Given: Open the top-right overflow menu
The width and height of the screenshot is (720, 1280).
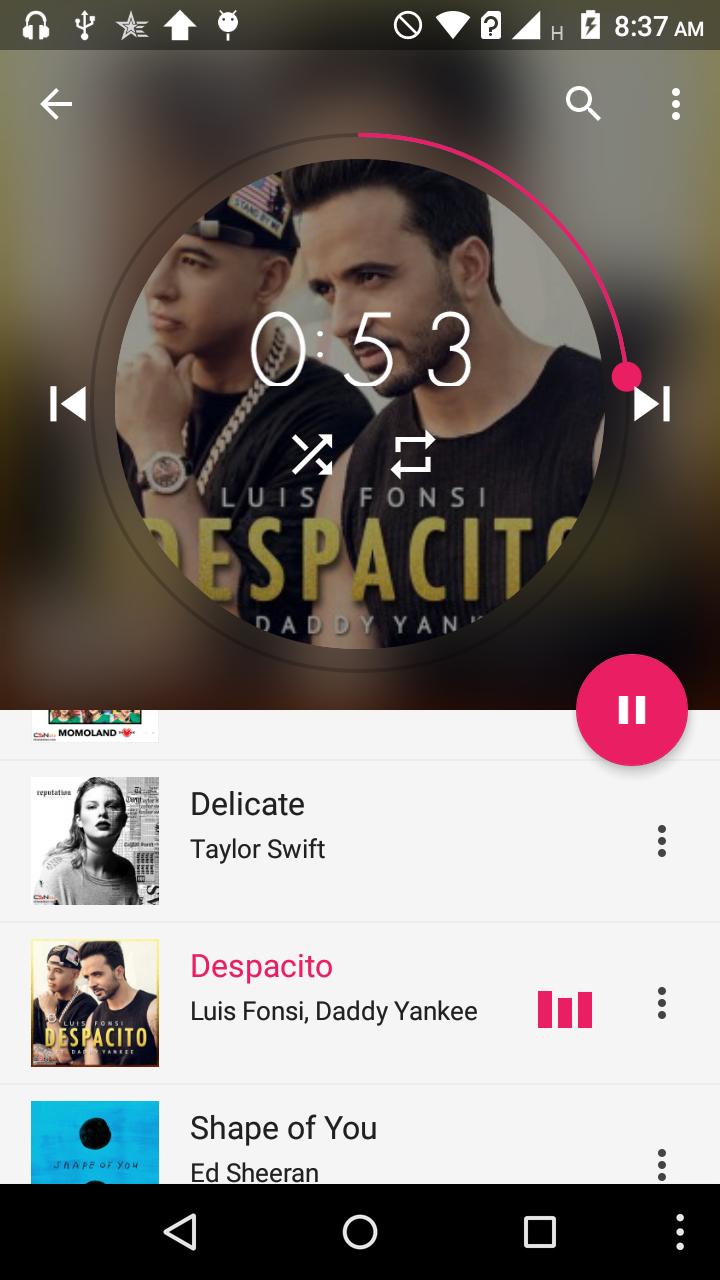Looking at the screenshot, I should point(676,104).
